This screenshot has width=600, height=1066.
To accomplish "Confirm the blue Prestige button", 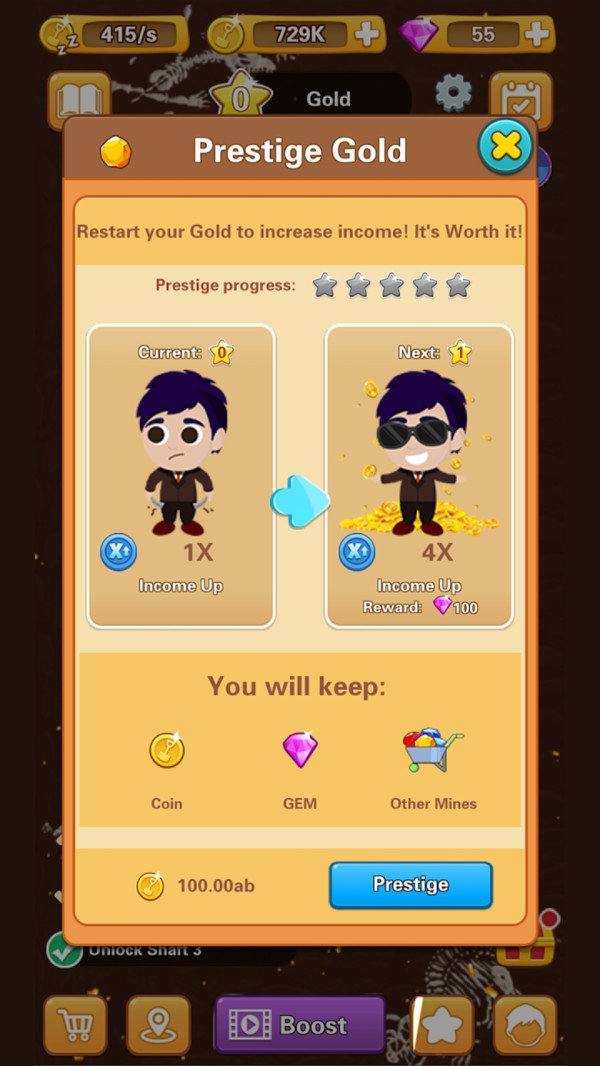I will click(x=411, y=885).
